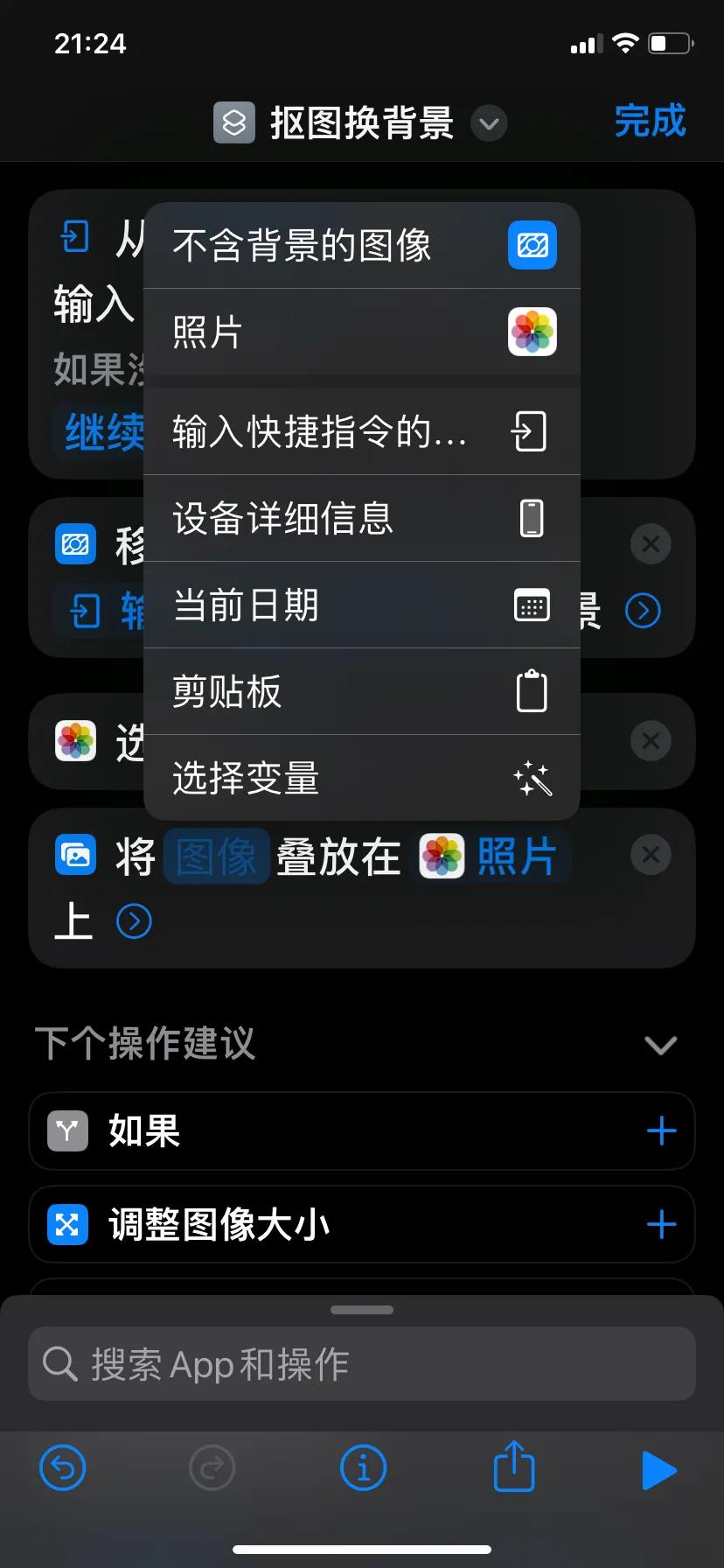Add the 调整图像大小 suggested action
This screenshot has height=1568, width=724.
(661, 1224)
